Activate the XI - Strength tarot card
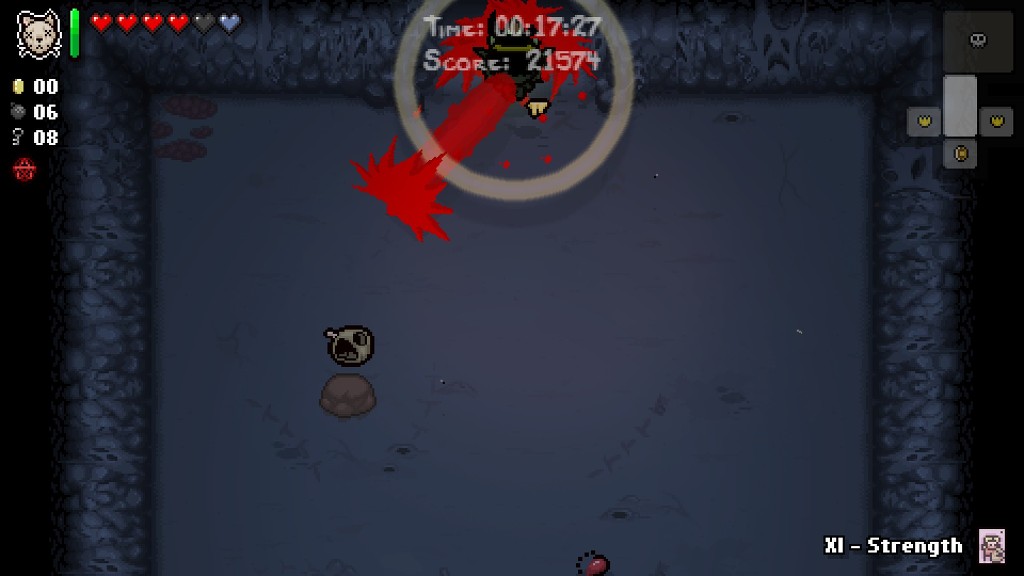The width and height of the screenshot is (1024, 576). coord(991,545)
